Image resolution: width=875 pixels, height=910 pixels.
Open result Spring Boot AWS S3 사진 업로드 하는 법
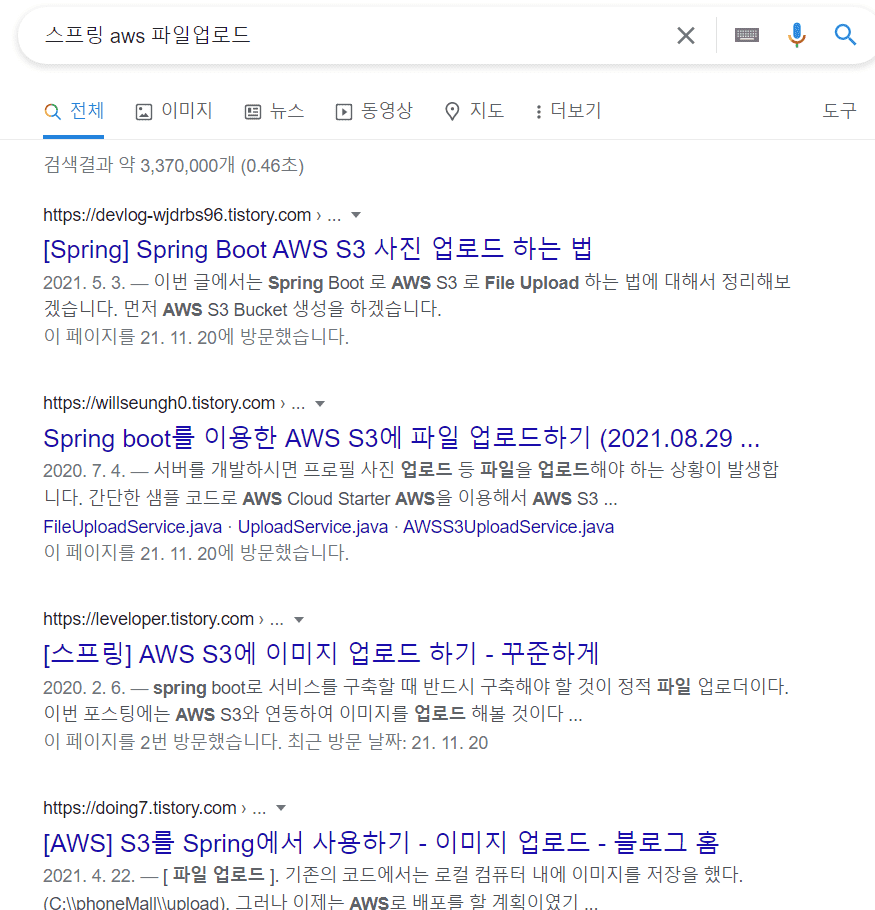click(x=318, y=249)
